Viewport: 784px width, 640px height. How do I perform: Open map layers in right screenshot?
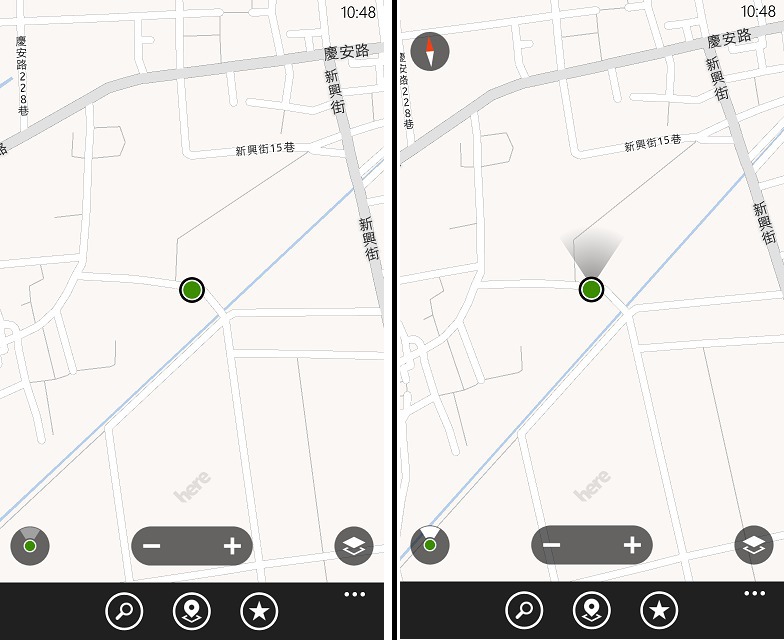[754, 546]
